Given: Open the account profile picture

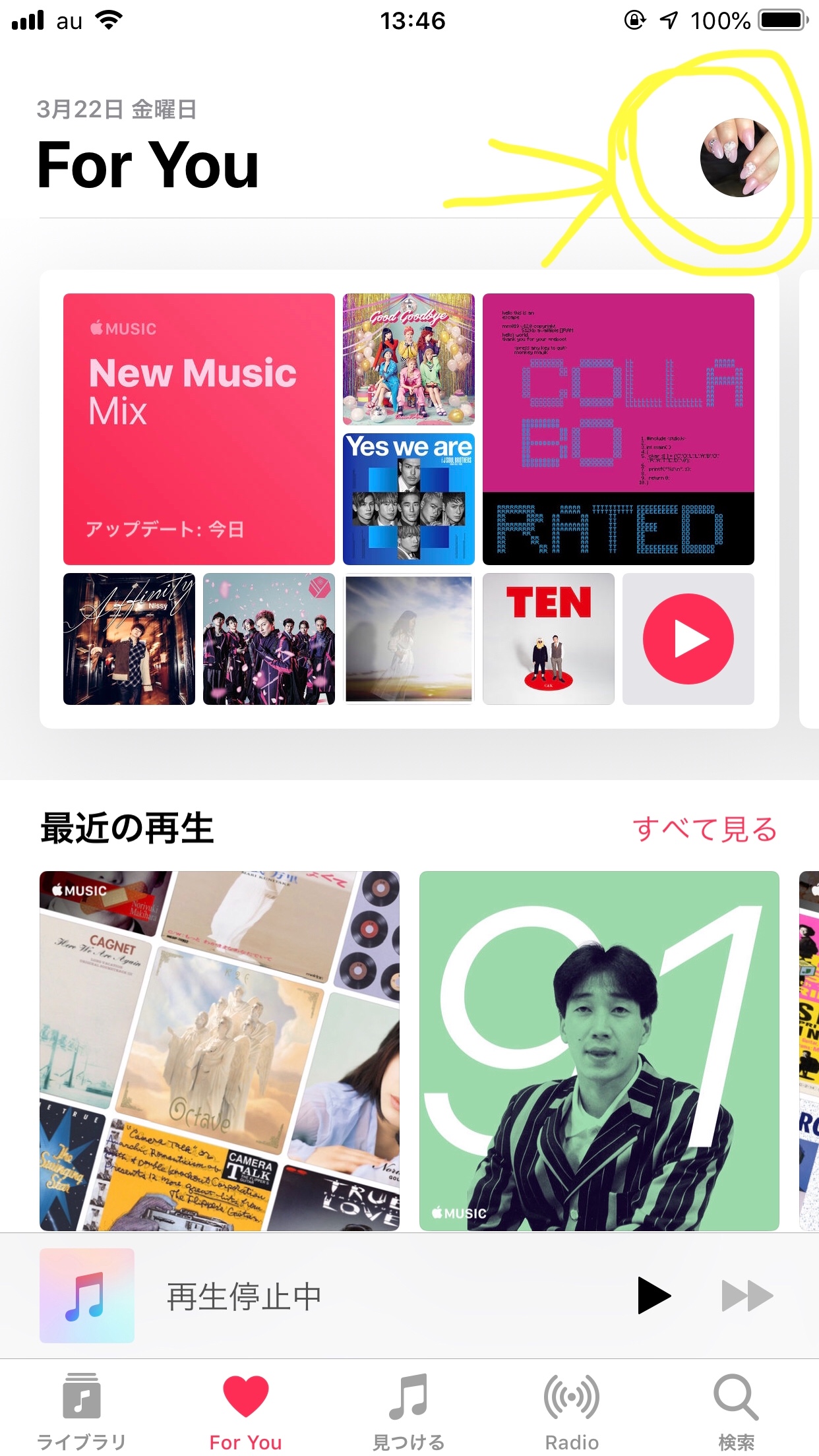Looking at the screenshot, I should pos(739,158).
